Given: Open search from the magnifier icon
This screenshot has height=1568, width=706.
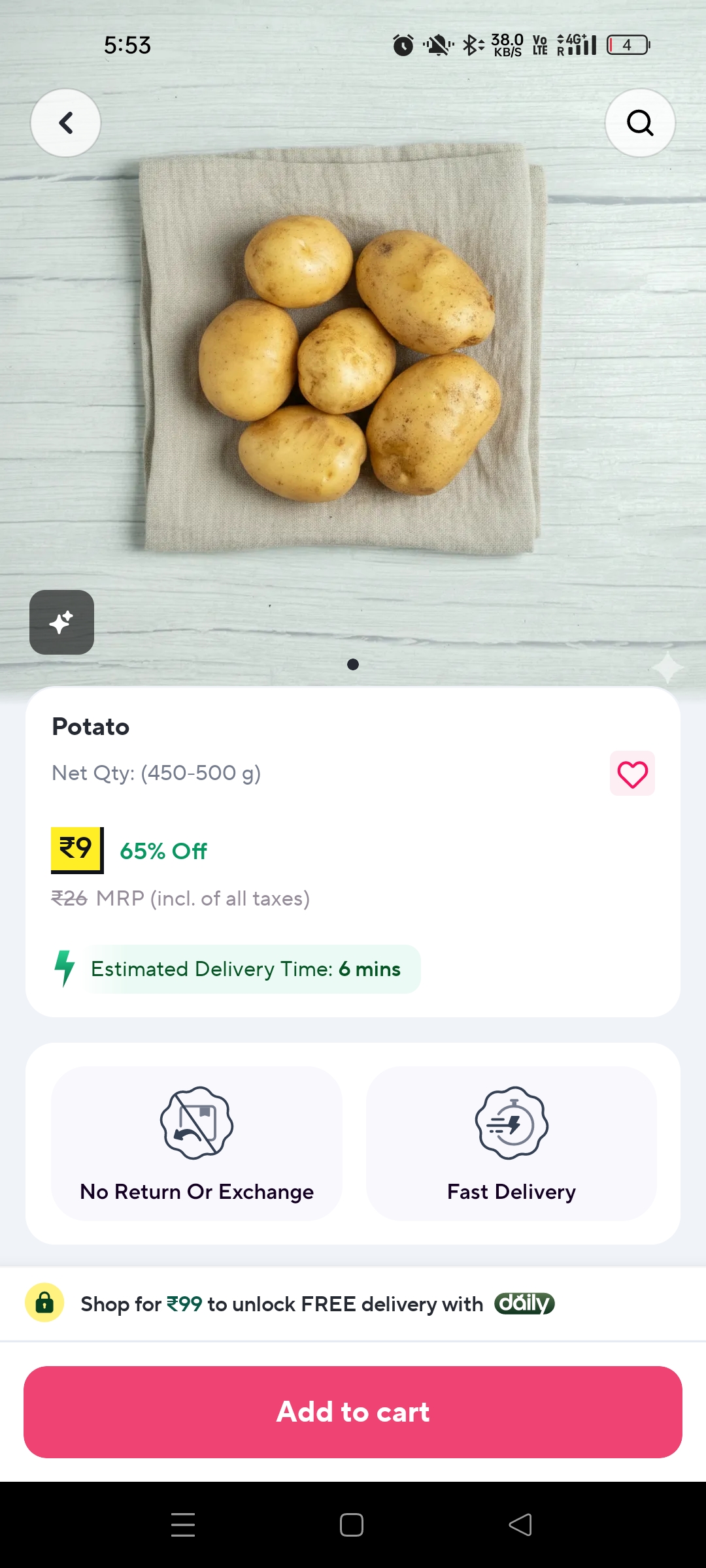Looking at the screenshot, I should [640, 123].
